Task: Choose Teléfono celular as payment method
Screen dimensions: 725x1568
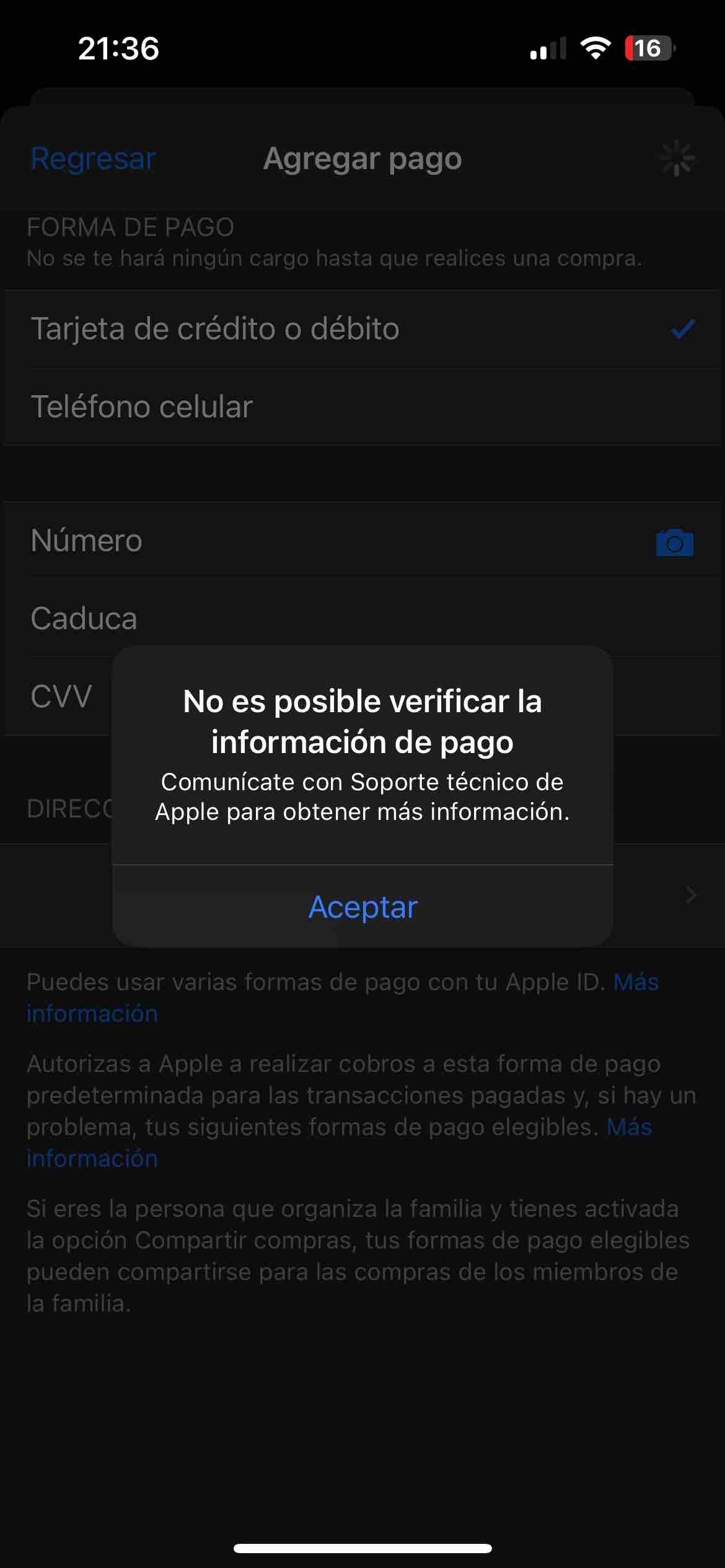Action: (x=362, y=407)
